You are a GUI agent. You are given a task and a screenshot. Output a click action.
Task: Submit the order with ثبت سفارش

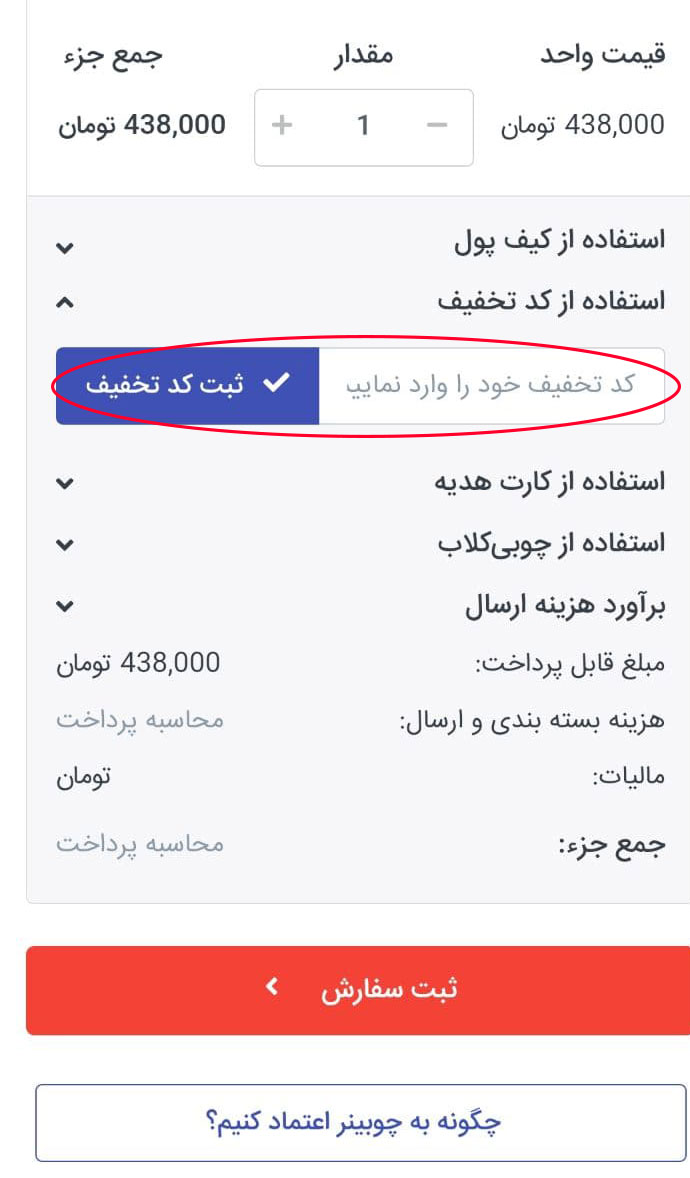[358, 989]
